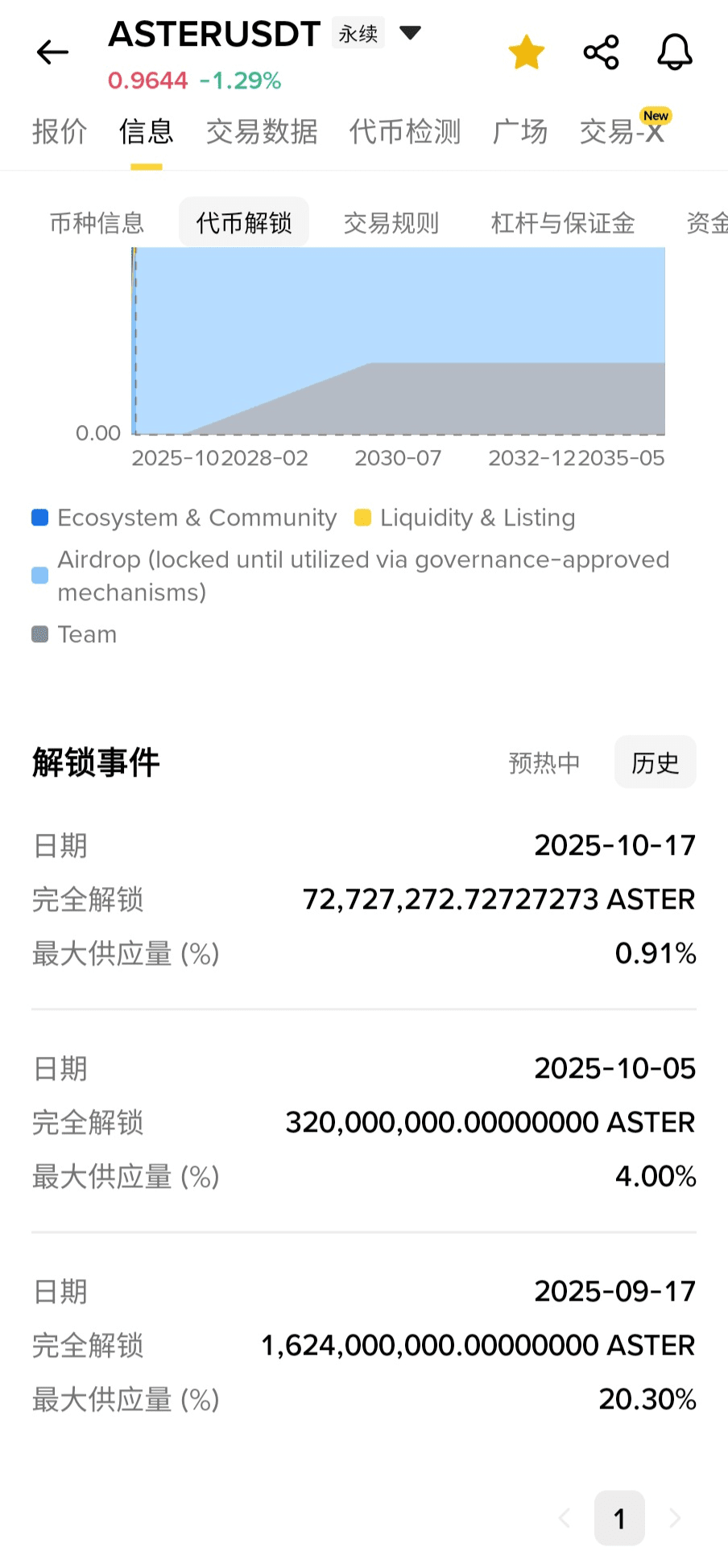The width and height of the screenshot is (728, 1568).
Task: Open the 代币检测 tab
Action: [405, 131]
